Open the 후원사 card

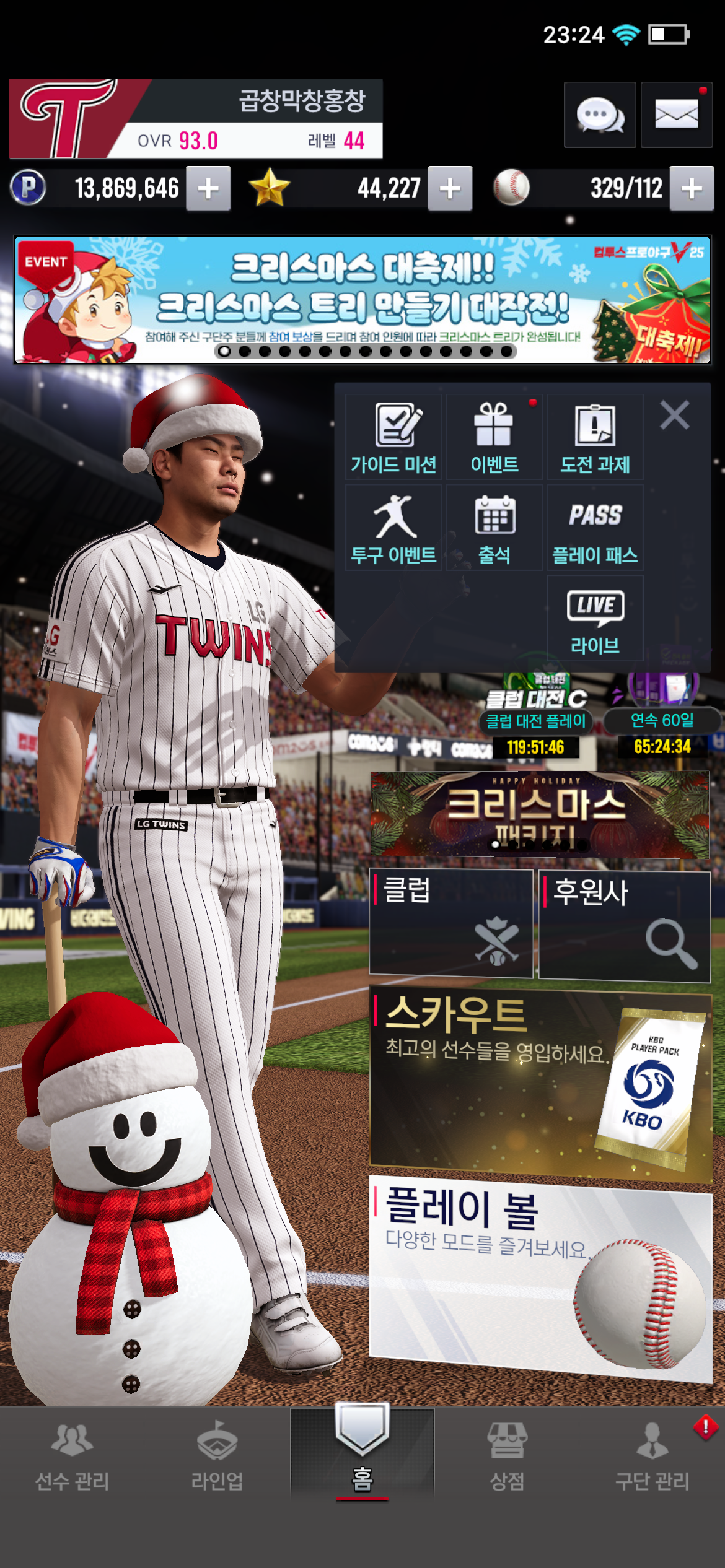tap(624, 925)
